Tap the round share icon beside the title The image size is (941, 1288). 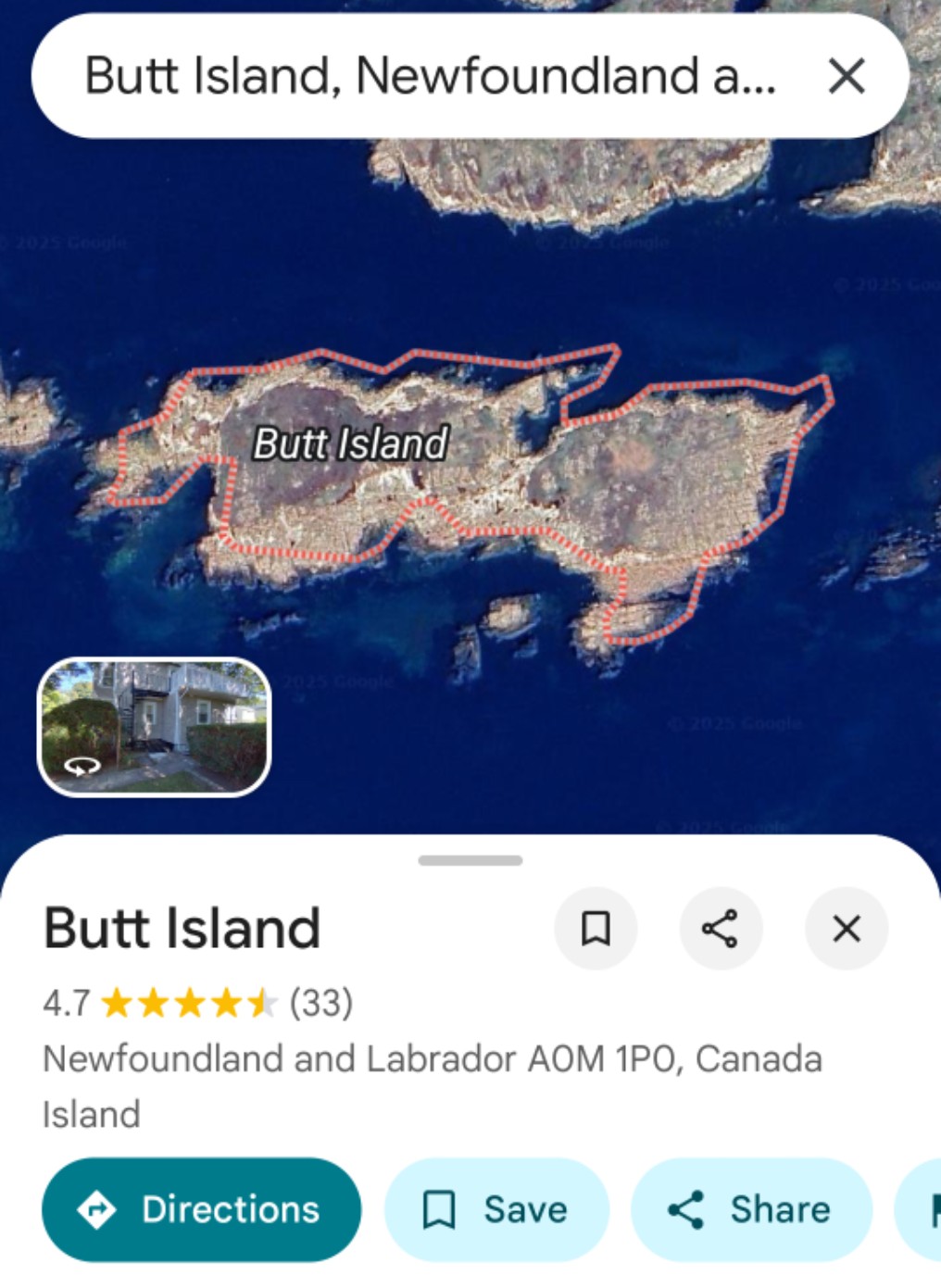[721, 928]
